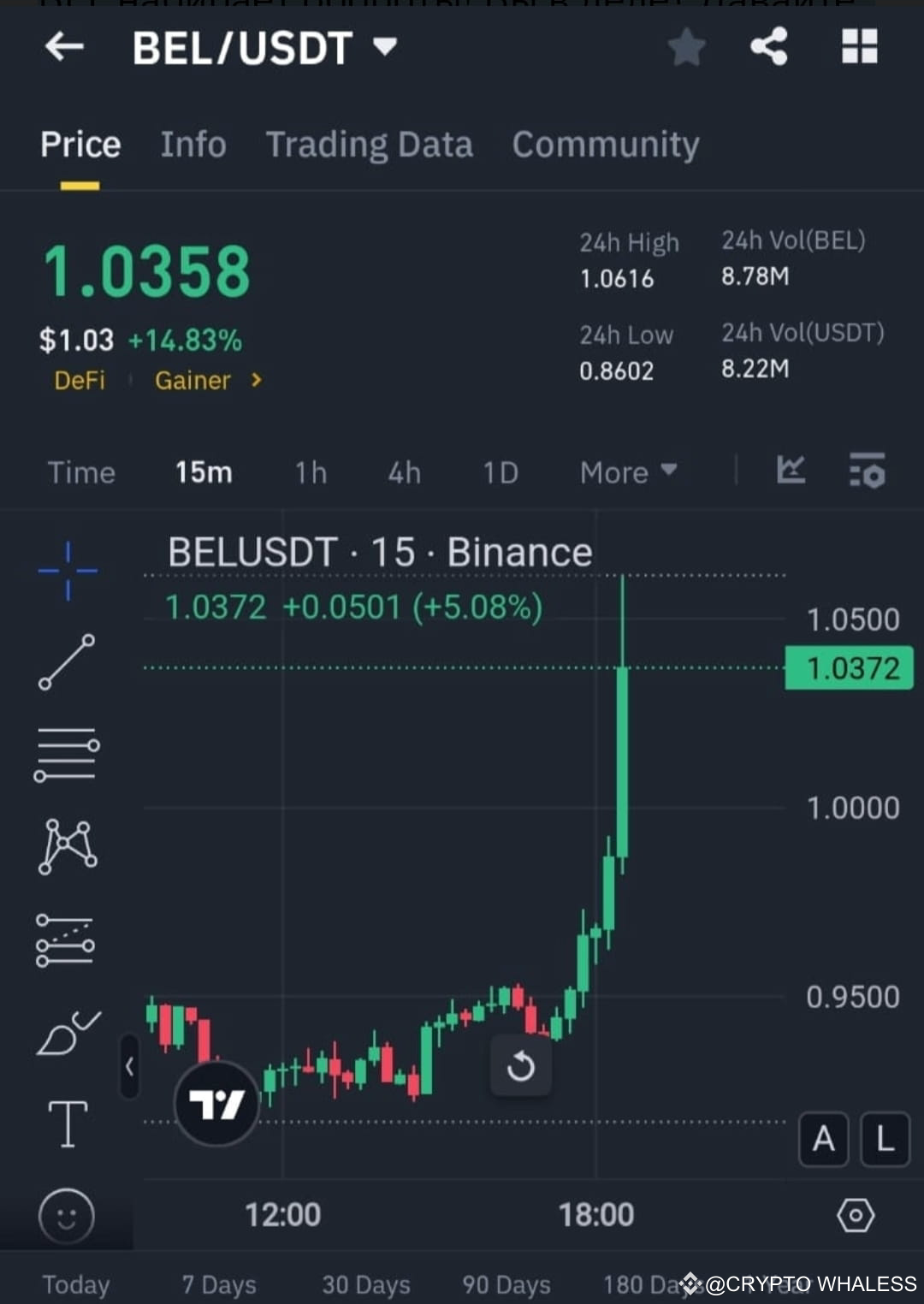Open the emoji sticker tool
The image size is (924, 1304).
click(x=67, y=1215)
